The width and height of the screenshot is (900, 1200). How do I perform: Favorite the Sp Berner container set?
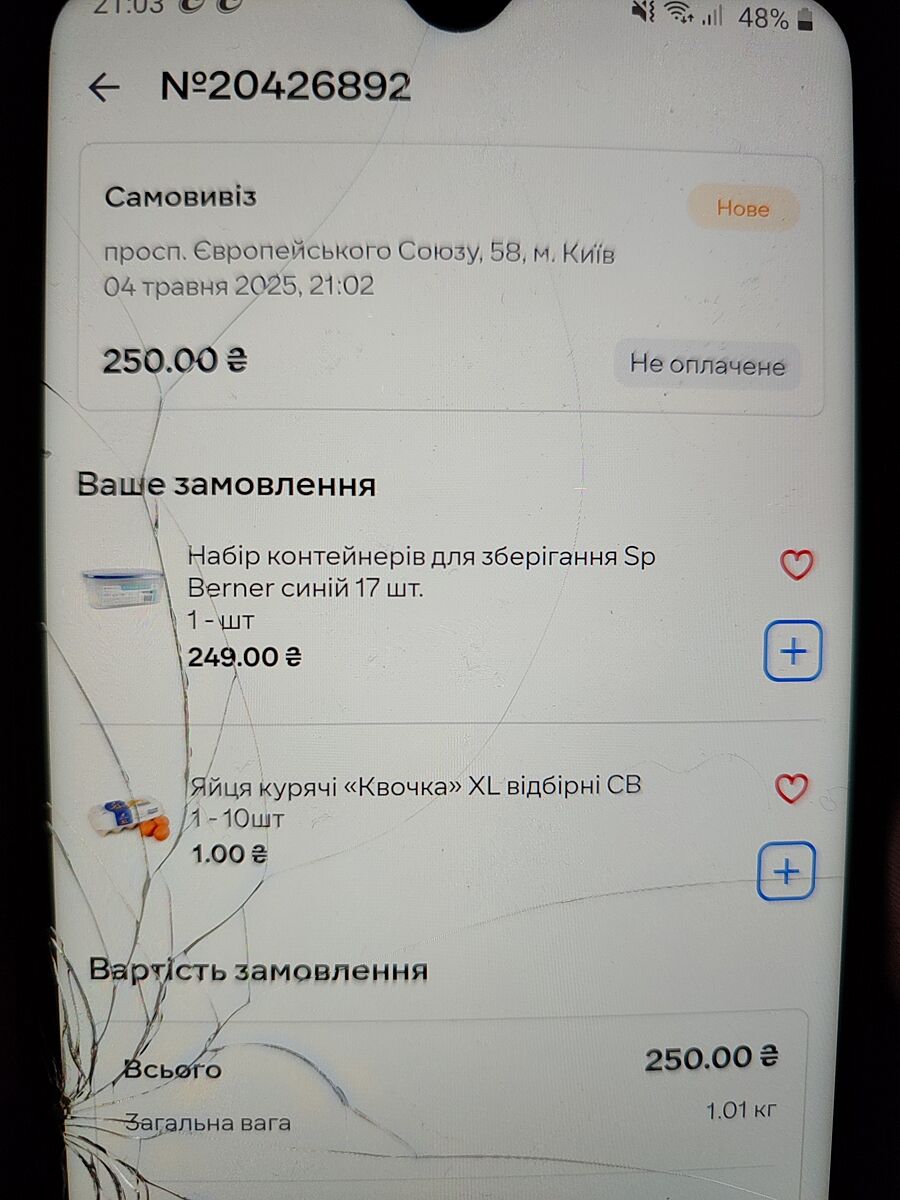point(796,566)
